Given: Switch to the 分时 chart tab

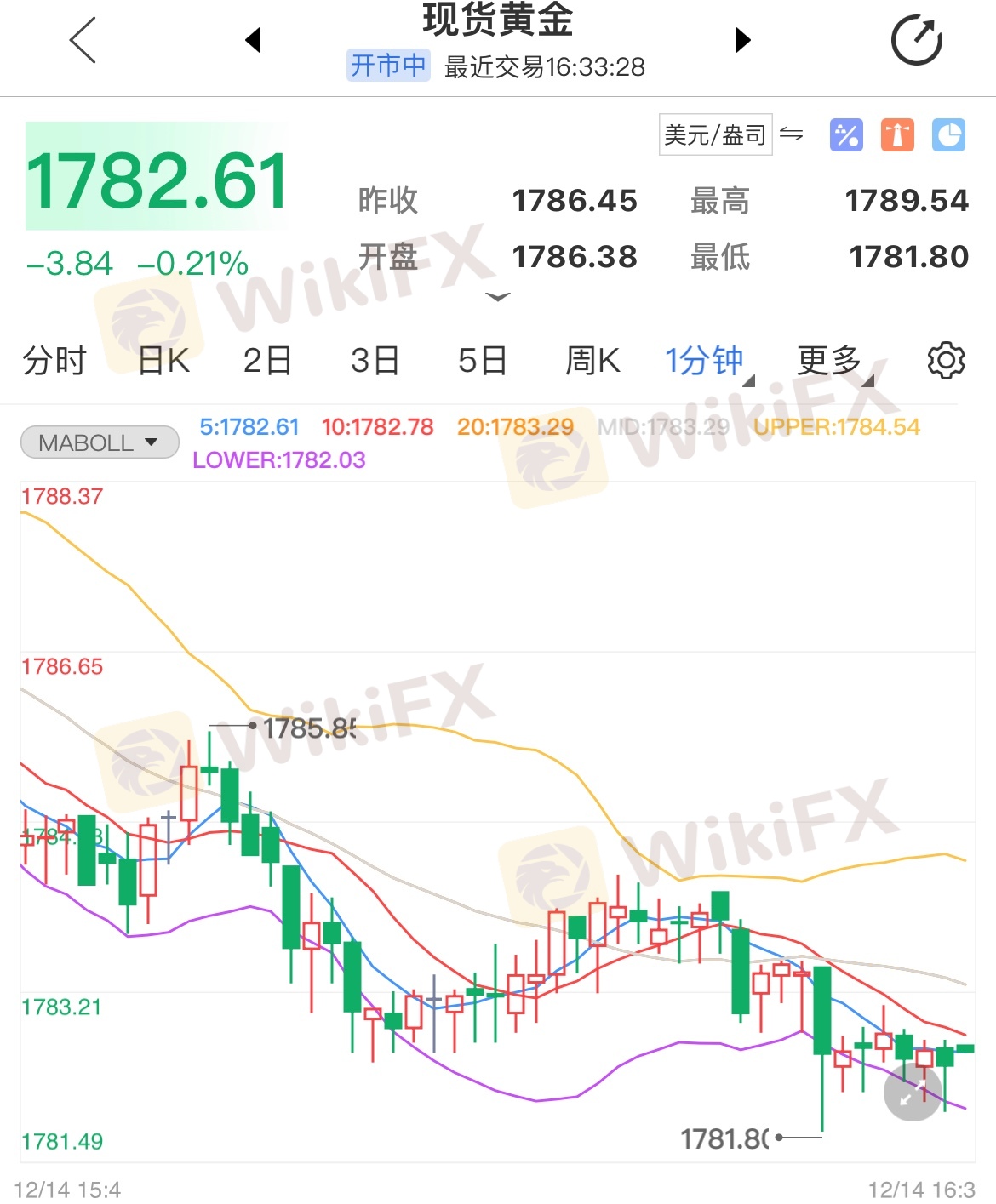Looking at the screenshot, I should pos(54,361).
